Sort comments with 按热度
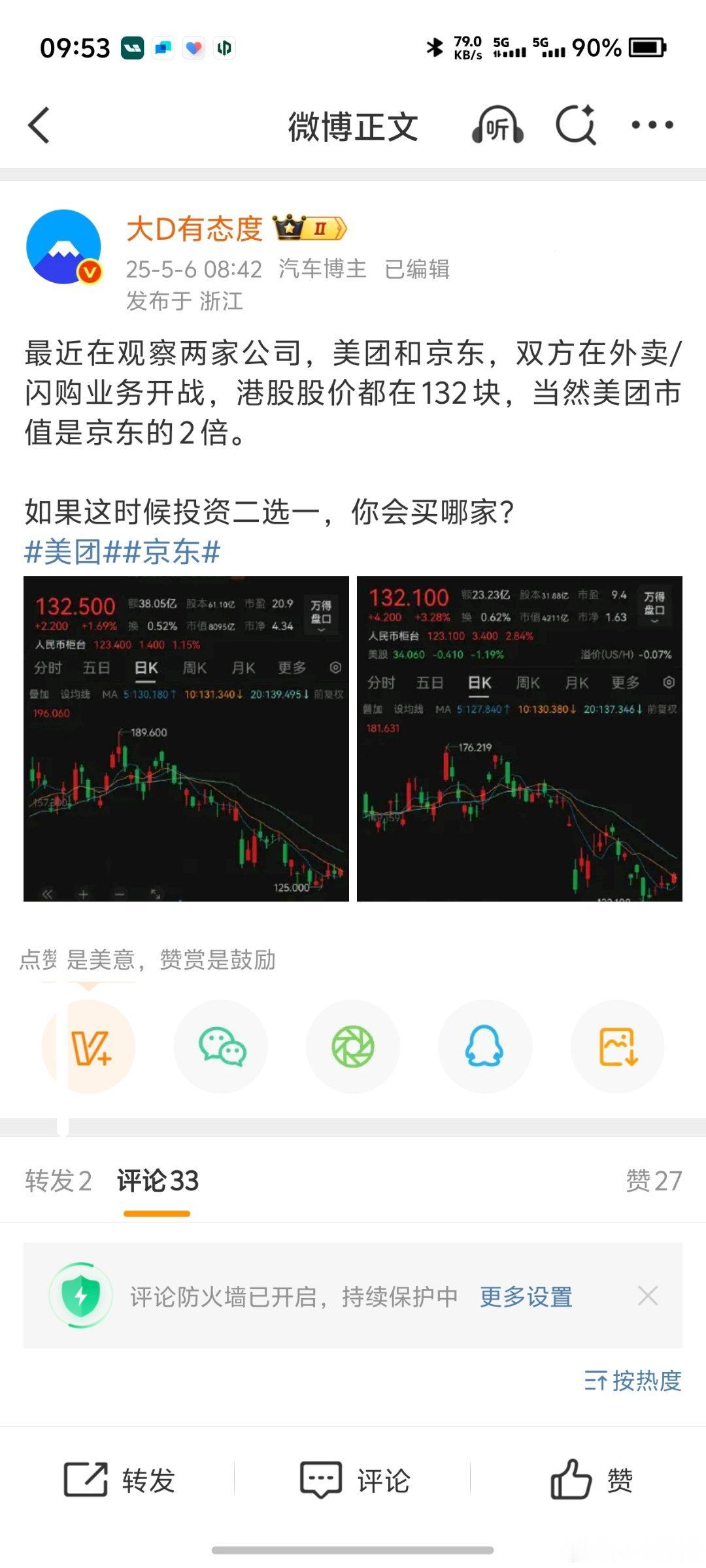Image resolution: width=706 pixels, height=1568 pixels. tap(633, 1380)
